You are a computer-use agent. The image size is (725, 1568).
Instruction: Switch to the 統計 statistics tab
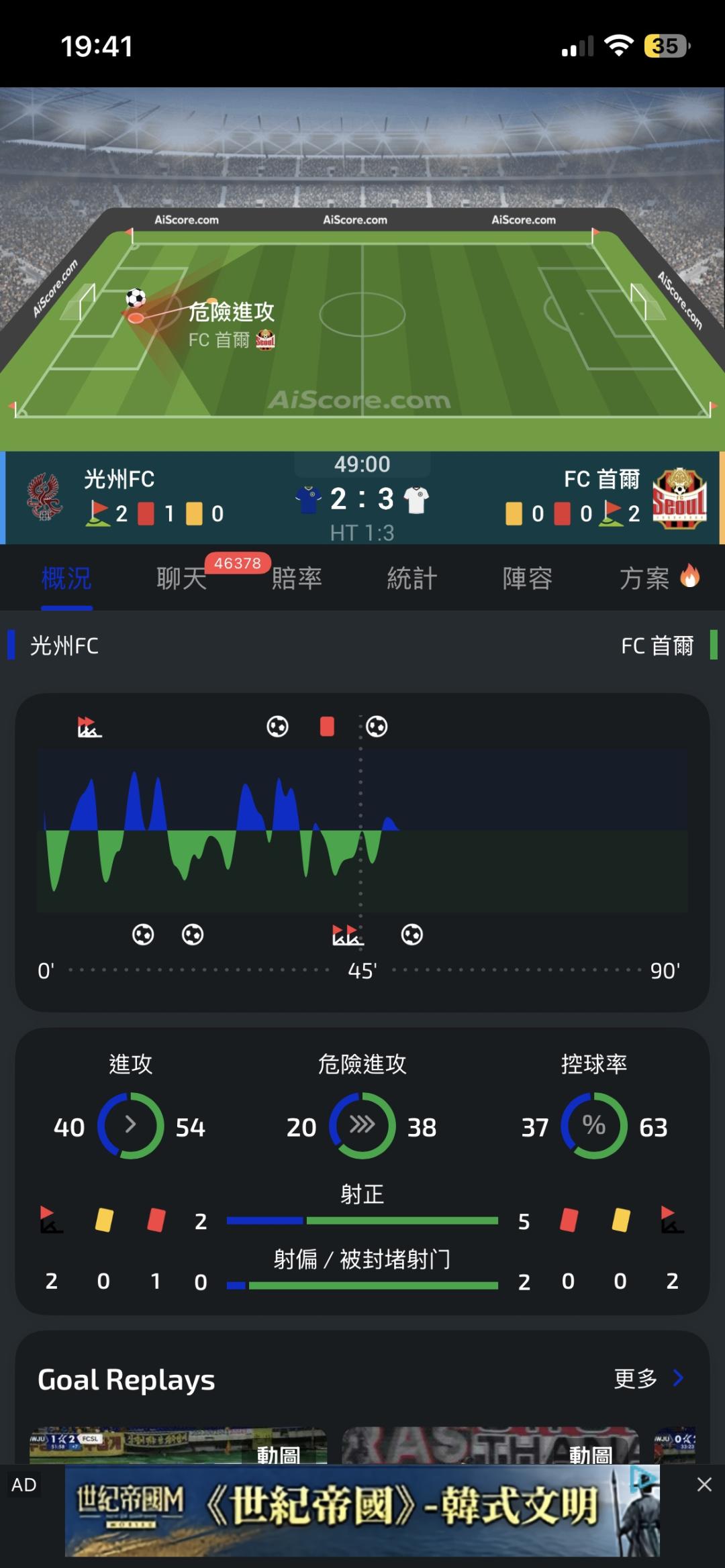(x=412, y=578)
